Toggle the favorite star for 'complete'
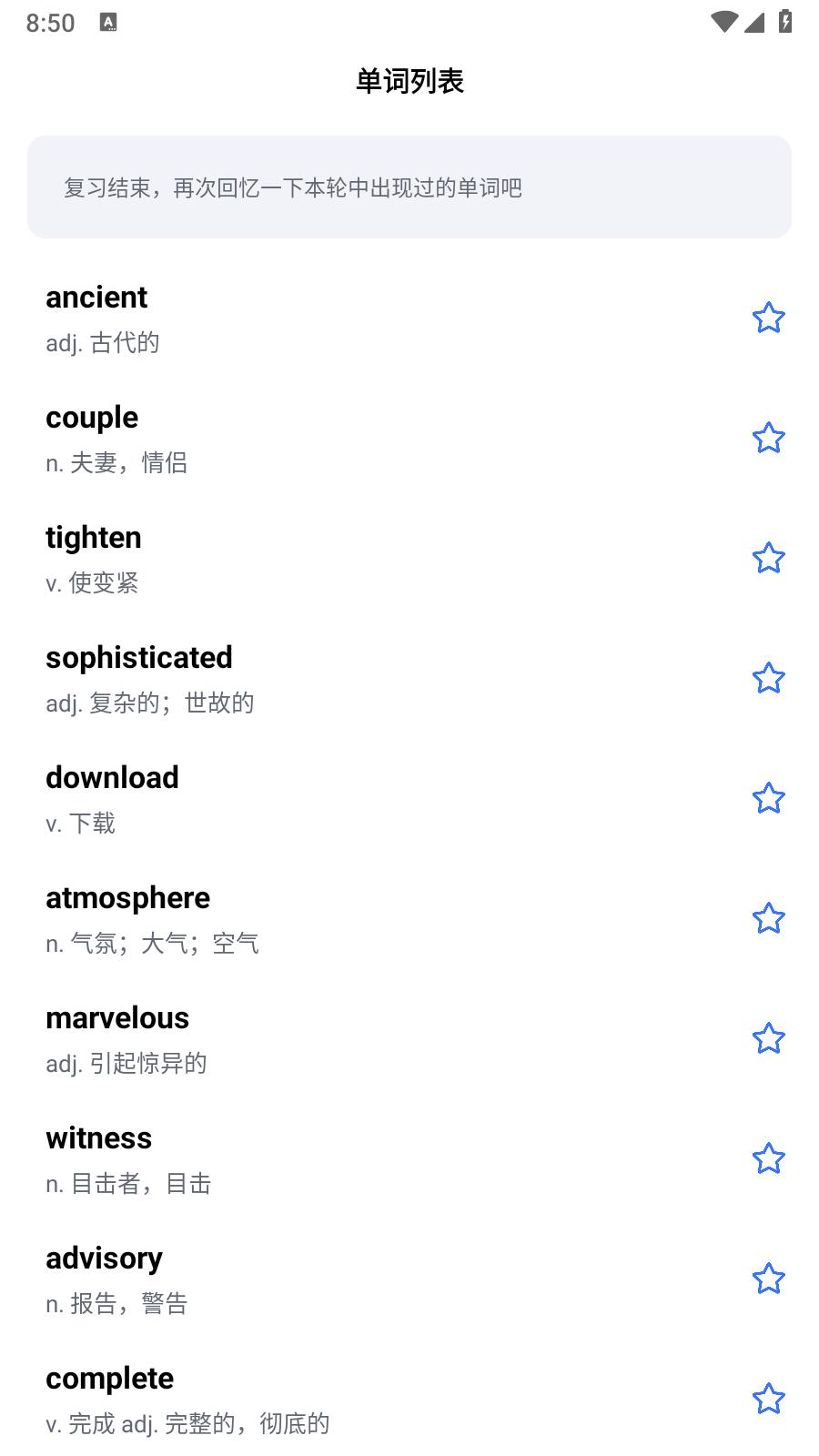The height and width of the screenshot is (1456, 819). tap(769, 1398)
